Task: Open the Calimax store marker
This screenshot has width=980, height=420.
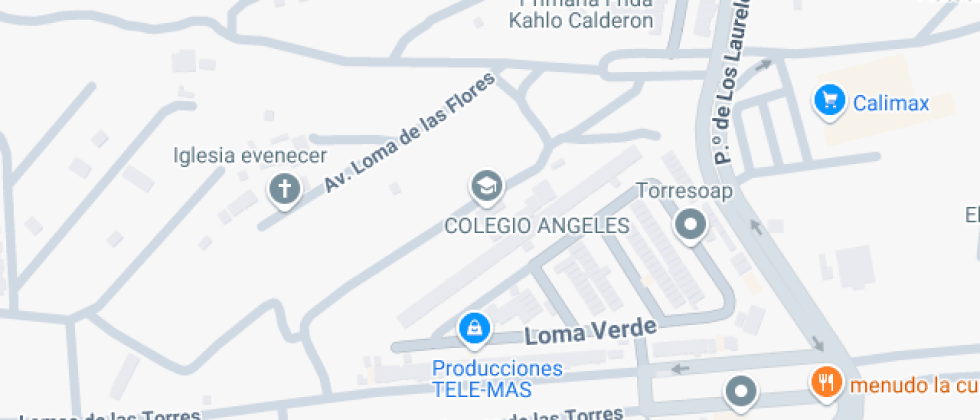Action: tap(828, 100)
